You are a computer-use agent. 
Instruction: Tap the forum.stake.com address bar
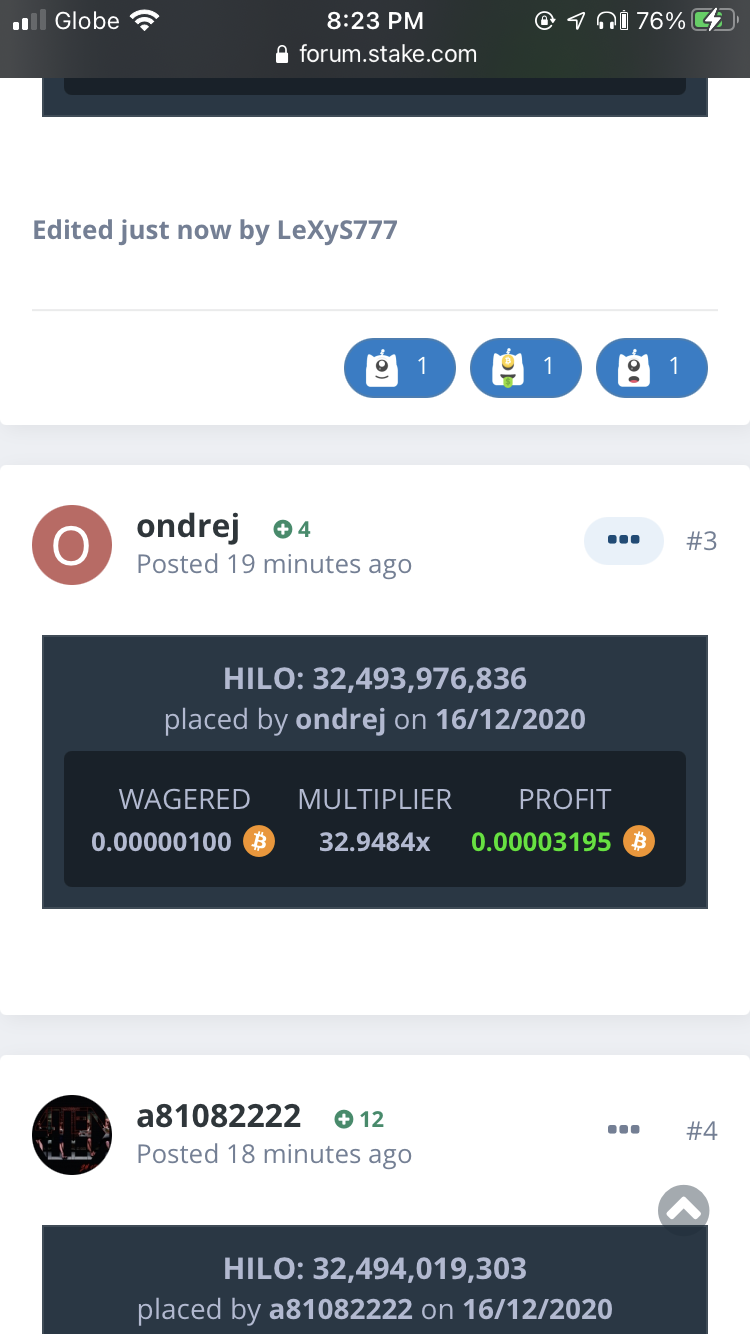(x=375, y=54)
